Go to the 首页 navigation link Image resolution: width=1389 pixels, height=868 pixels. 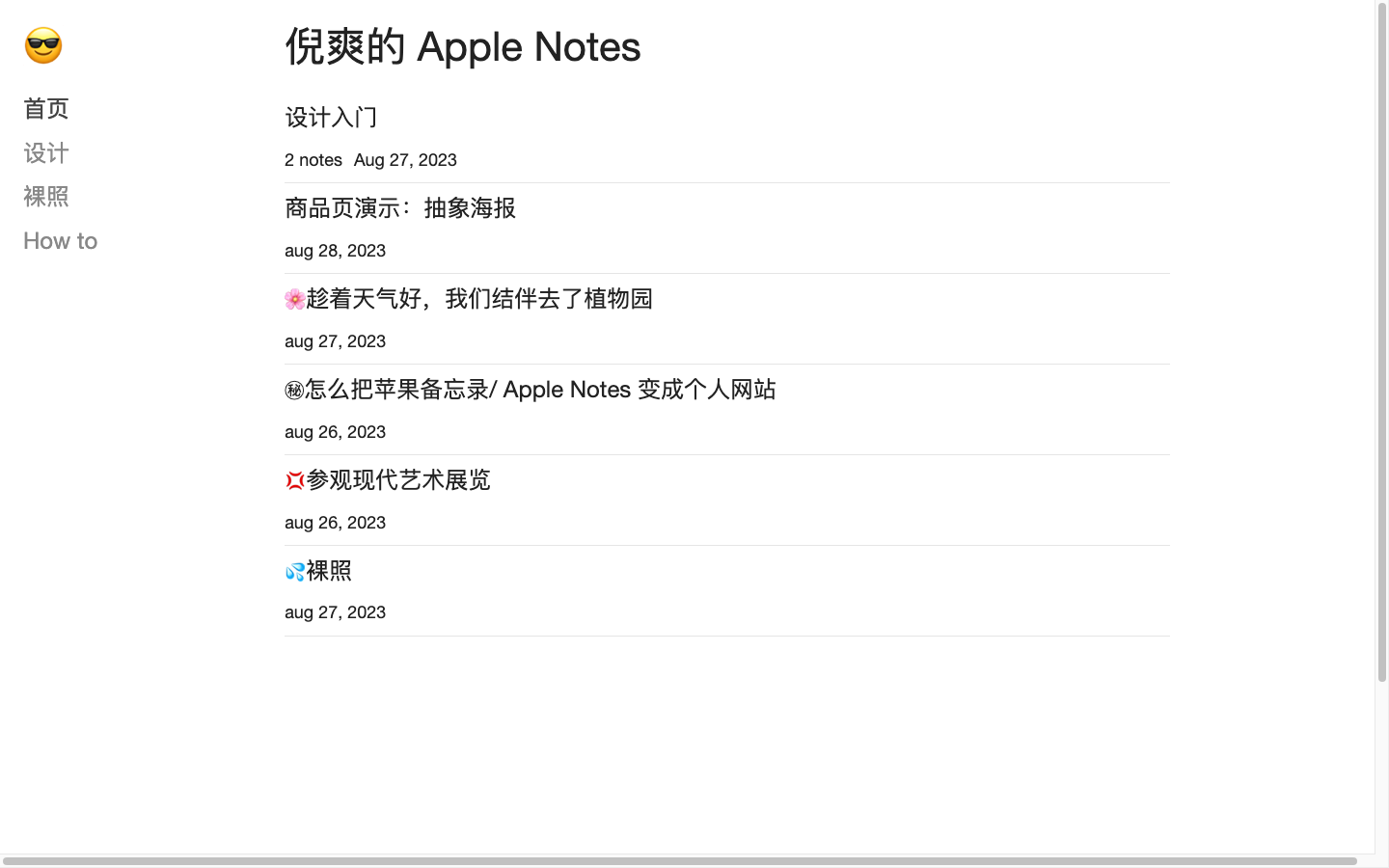46,109
